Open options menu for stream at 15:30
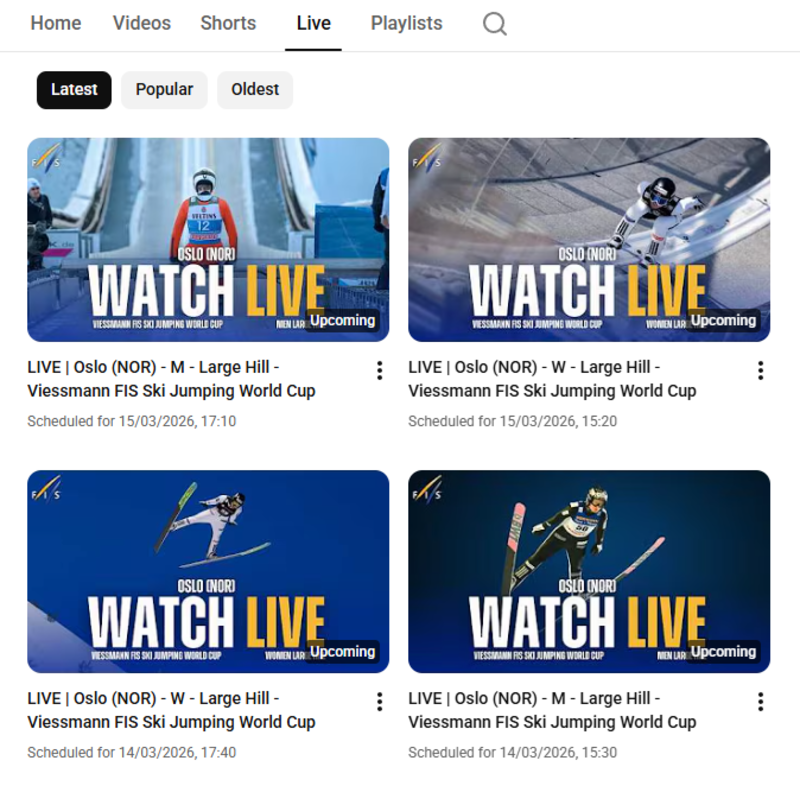Viewport: 800px width, 786px height. (760, 702)
